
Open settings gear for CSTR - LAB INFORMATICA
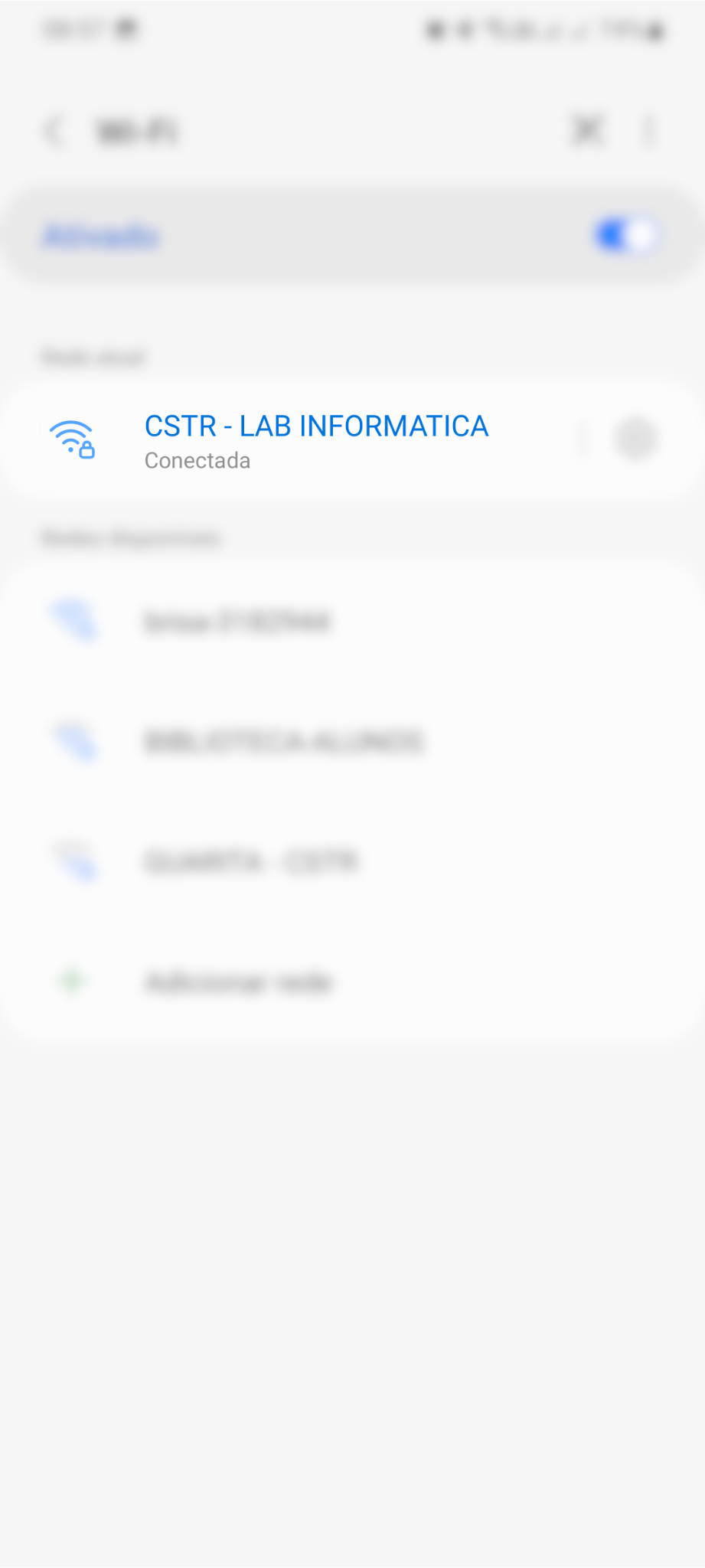tap(636, 439)
